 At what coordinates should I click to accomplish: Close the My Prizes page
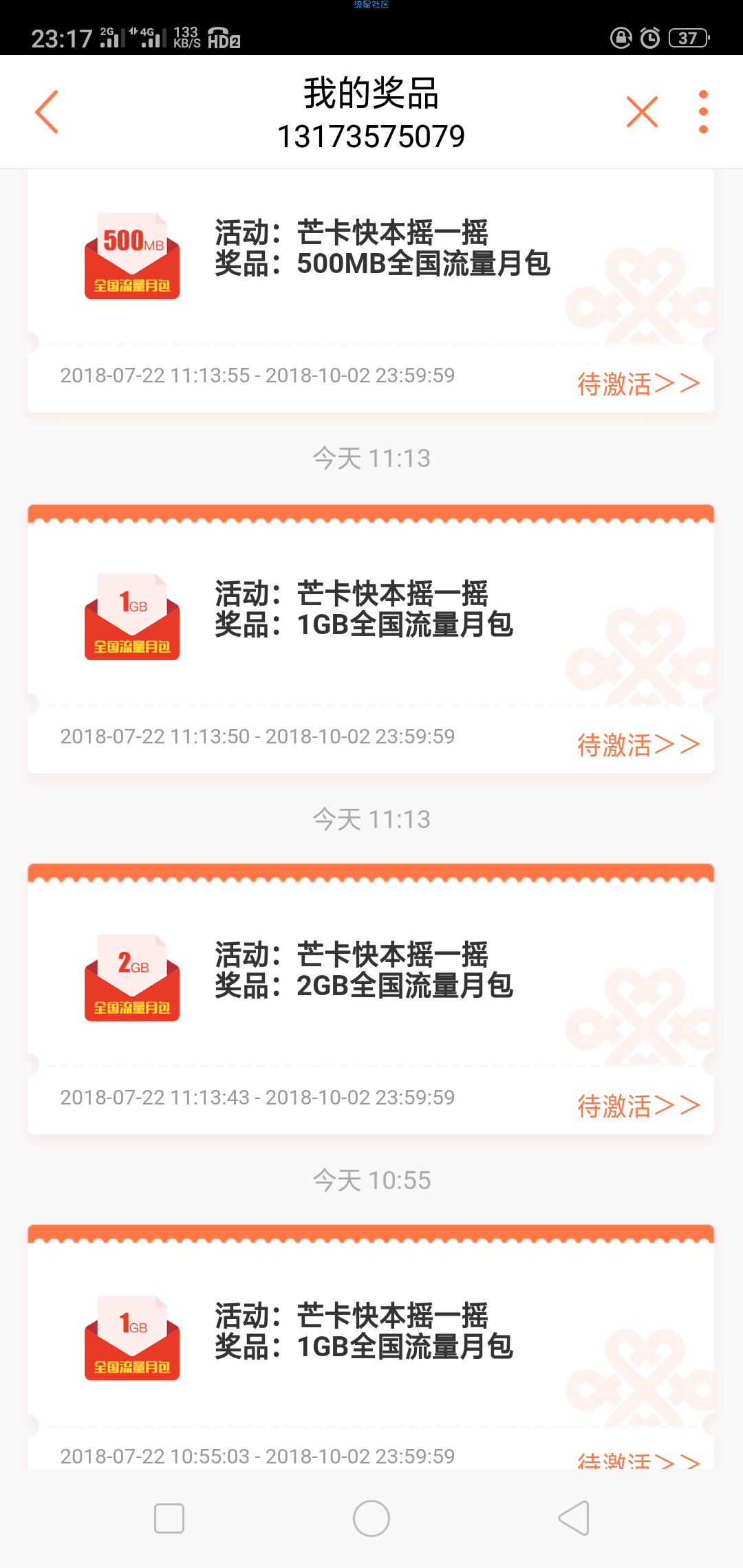click(642, 111)
